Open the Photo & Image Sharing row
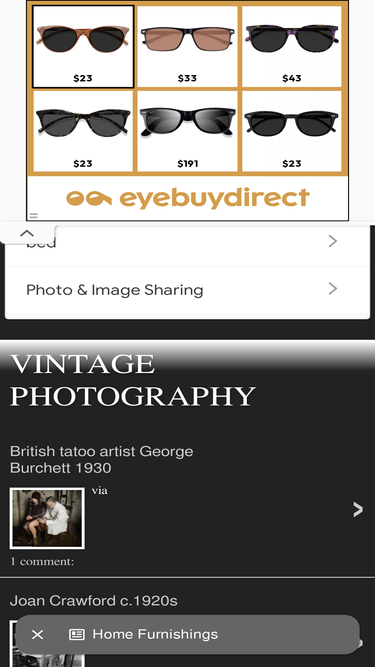This screenshot has height=667, width=375. point(187,290)
